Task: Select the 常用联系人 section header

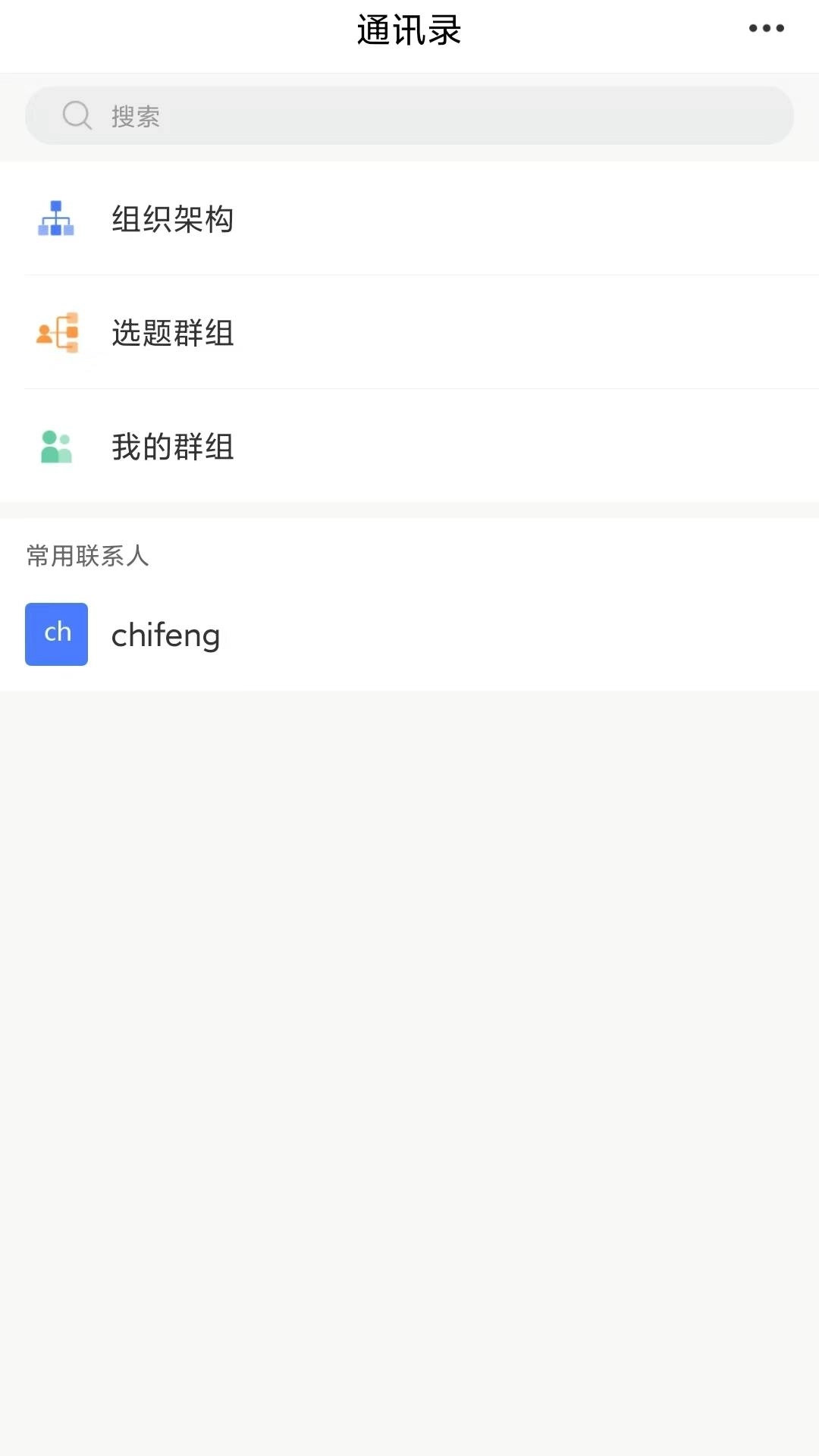Action: coord(86,556)
